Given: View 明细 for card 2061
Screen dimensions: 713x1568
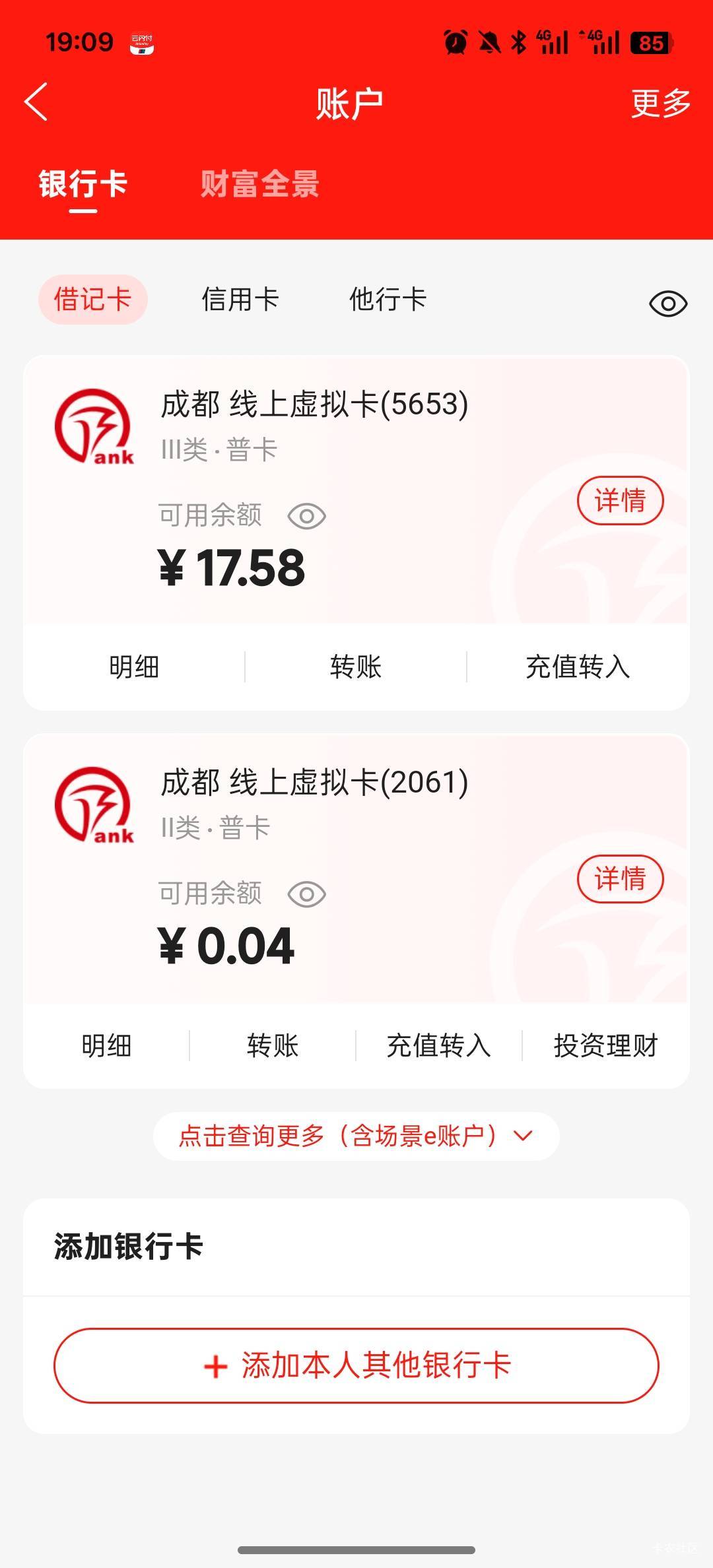Looking at the screenshot, I should (x=106, y=1045).
